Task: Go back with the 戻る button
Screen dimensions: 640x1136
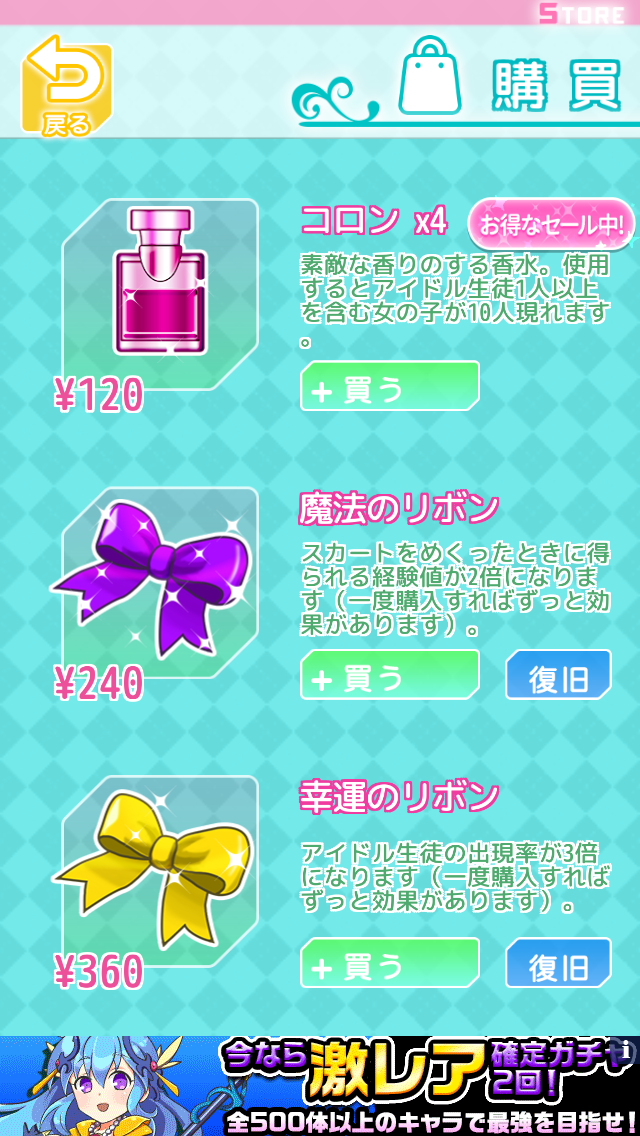Action: [x=67, y=87]
